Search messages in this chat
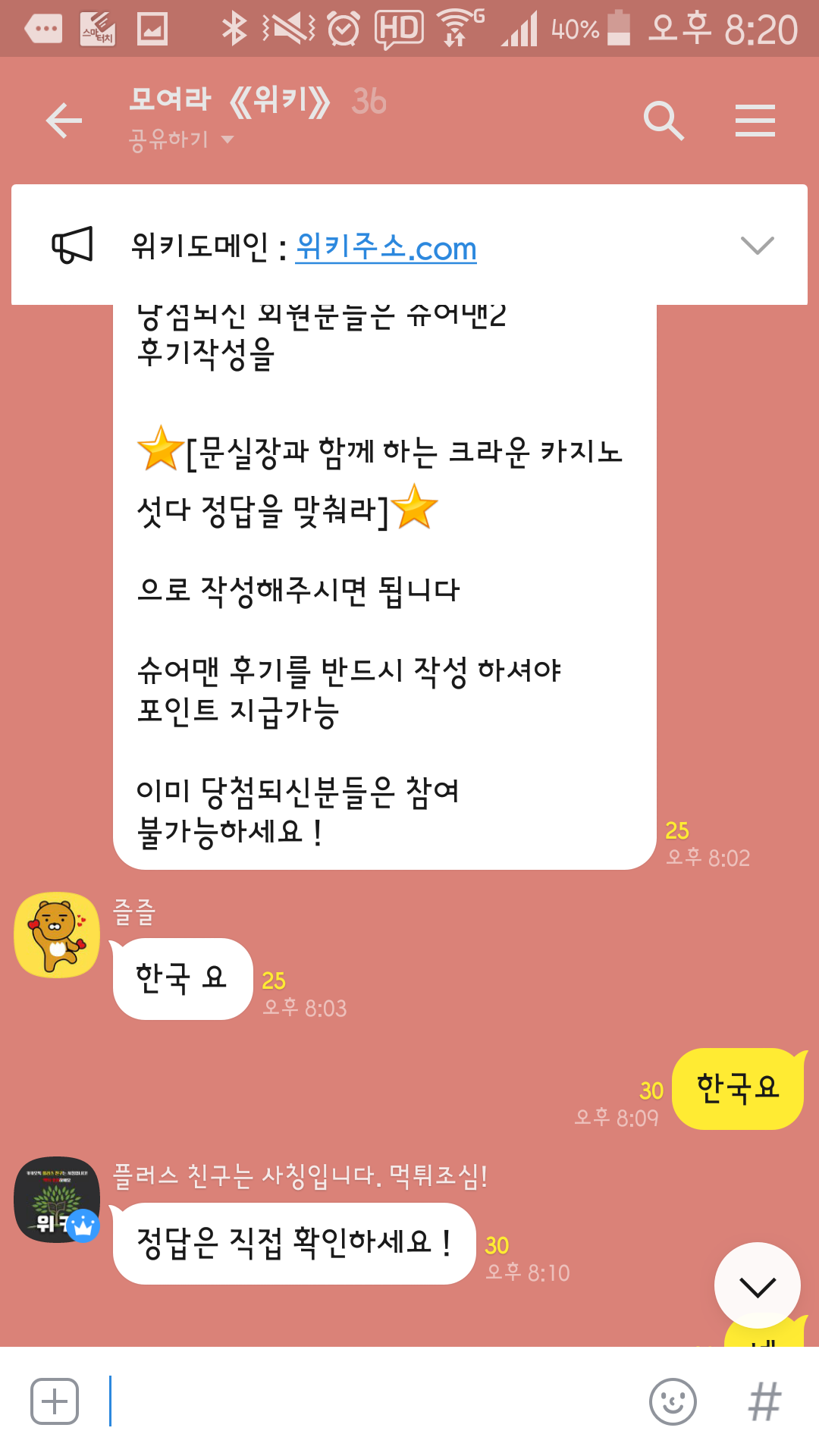Viewport: 819px width, 1456px height. 664,121
